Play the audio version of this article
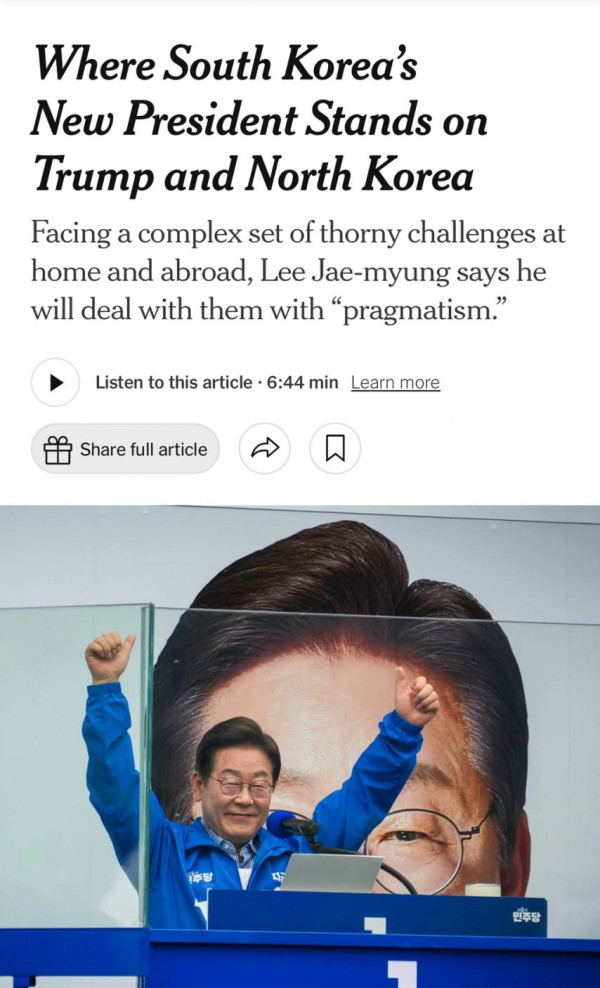This screenshot has width=600, height=988. (x=55, y=382)
